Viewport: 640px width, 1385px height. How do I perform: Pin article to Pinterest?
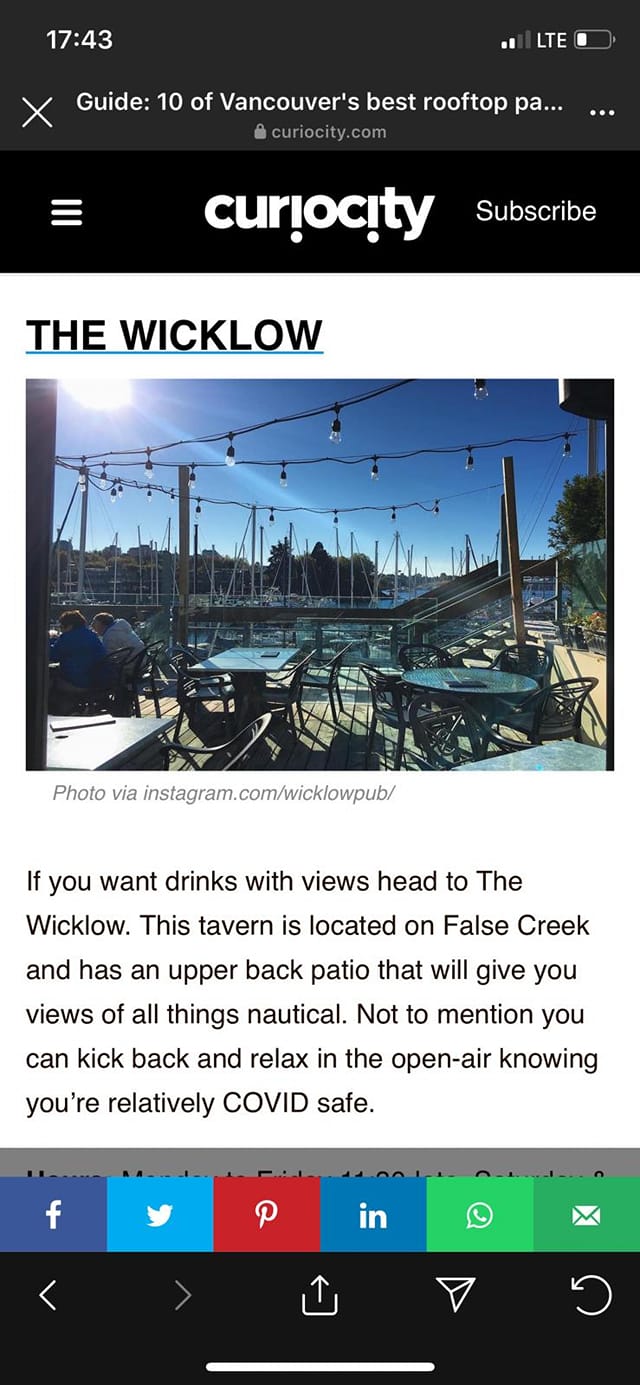pyautogui.click(x=266, y=1215)
